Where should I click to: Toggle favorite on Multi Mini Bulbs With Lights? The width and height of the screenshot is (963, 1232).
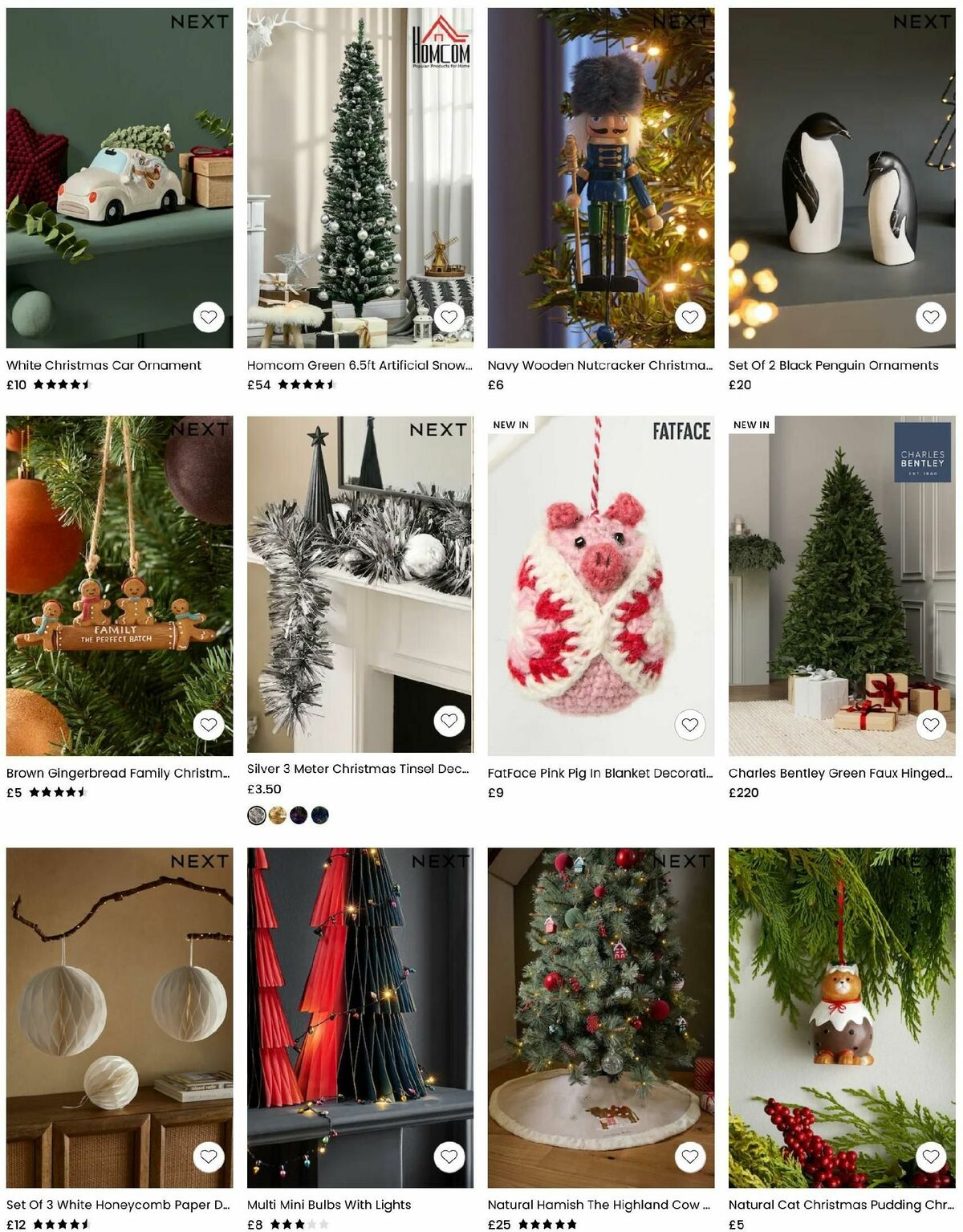449,1157
